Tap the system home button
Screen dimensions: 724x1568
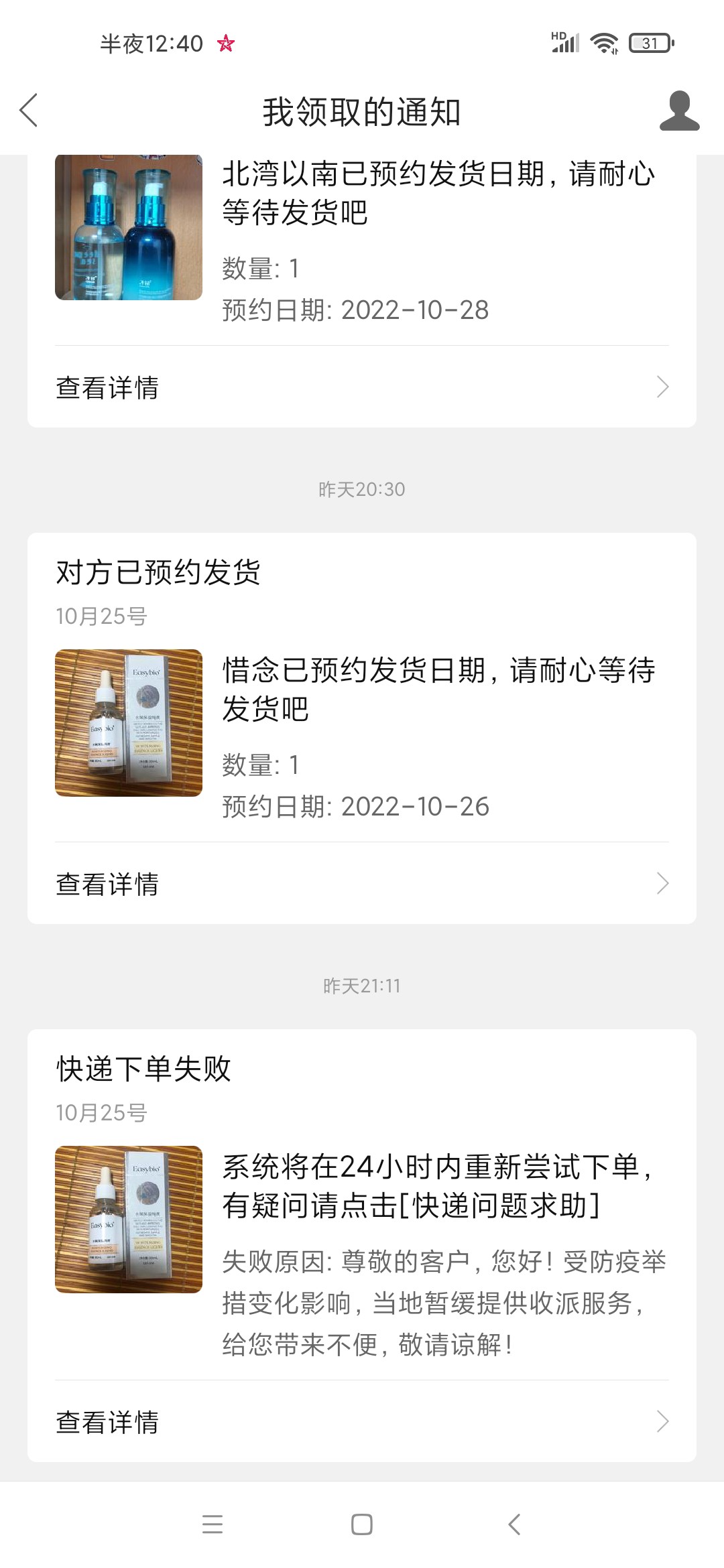362,1524
